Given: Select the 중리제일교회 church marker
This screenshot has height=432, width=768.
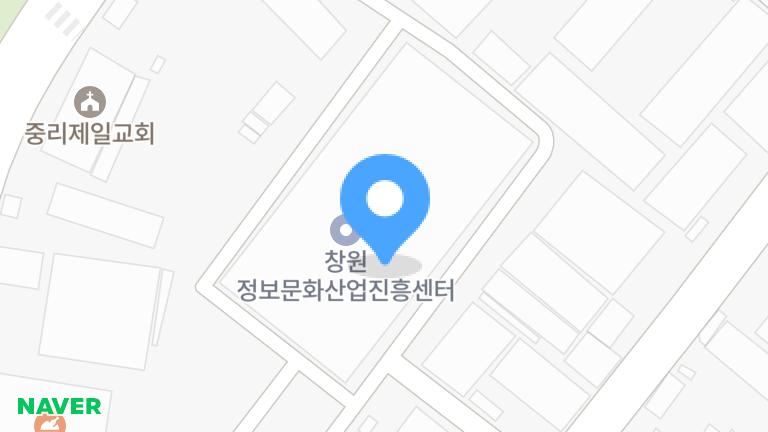Looking at the screenshot, I should (x=90, y=100).
